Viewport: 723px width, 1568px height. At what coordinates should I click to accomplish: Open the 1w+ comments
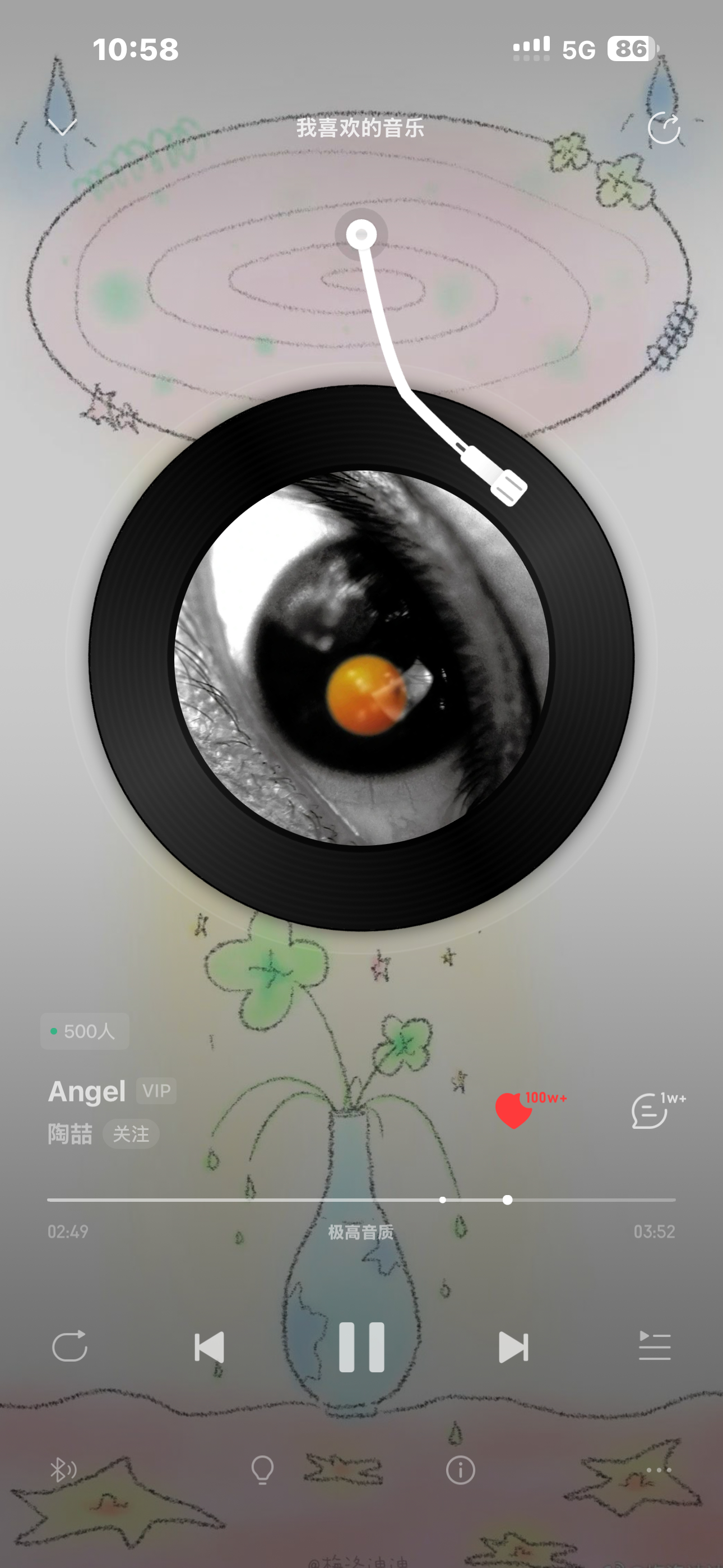coord(650,1110)
